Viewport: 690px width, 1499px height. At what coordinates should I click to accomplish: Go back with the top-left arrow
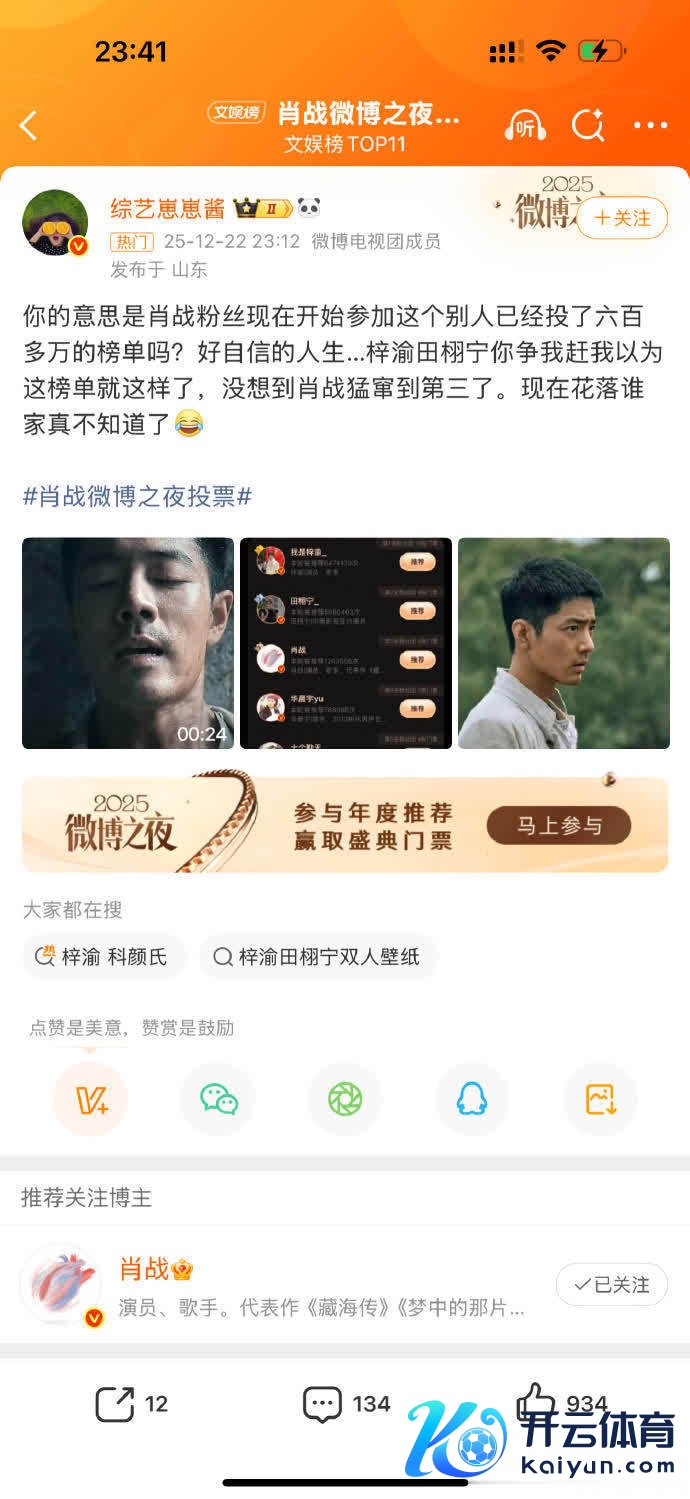29,126
